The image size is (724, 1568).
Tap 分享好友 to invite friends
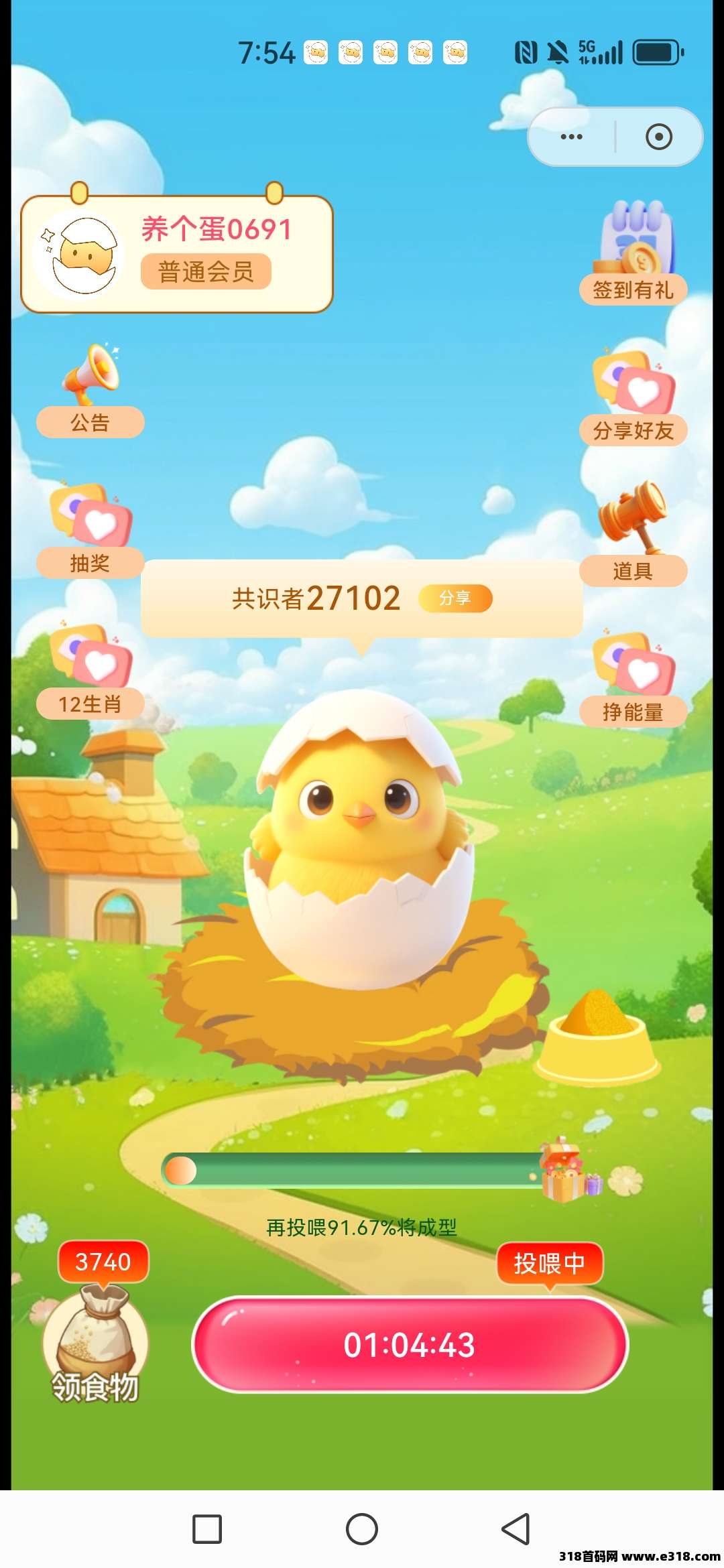(x=633, y=399)
